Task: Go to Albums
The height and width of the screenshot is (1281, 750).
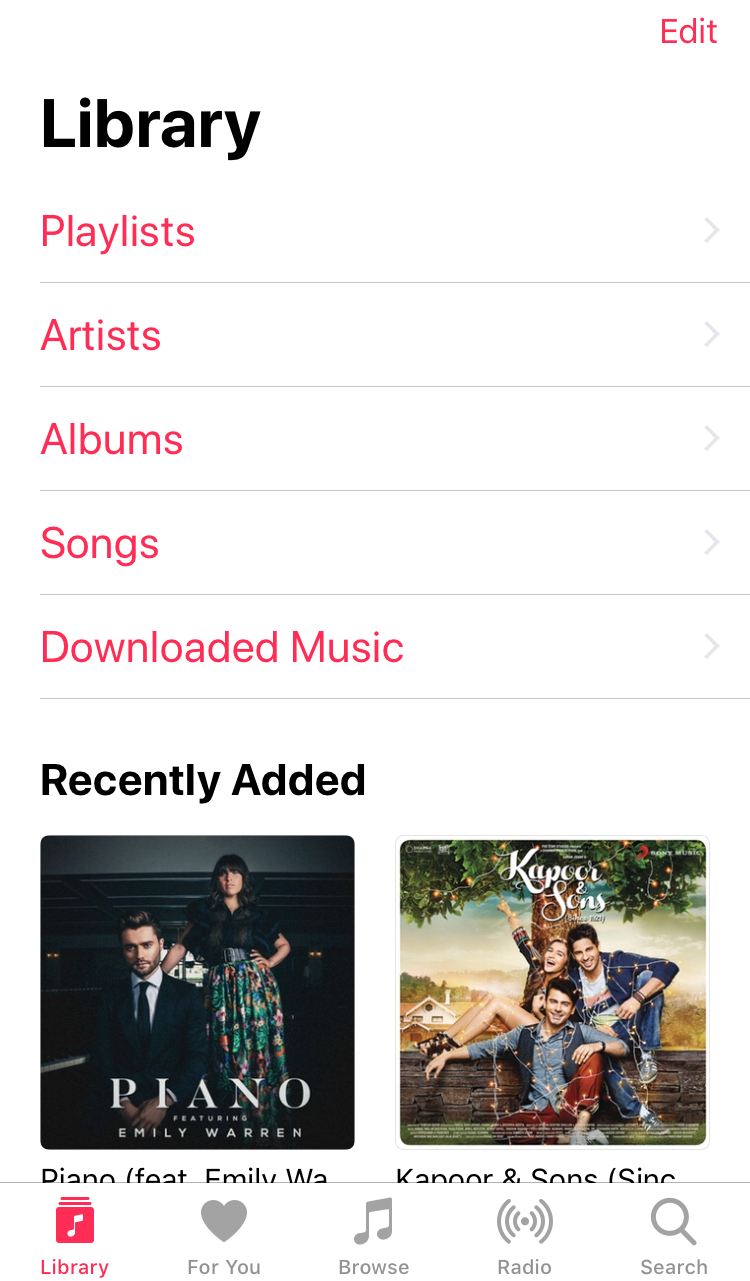Action: (375, 440)
